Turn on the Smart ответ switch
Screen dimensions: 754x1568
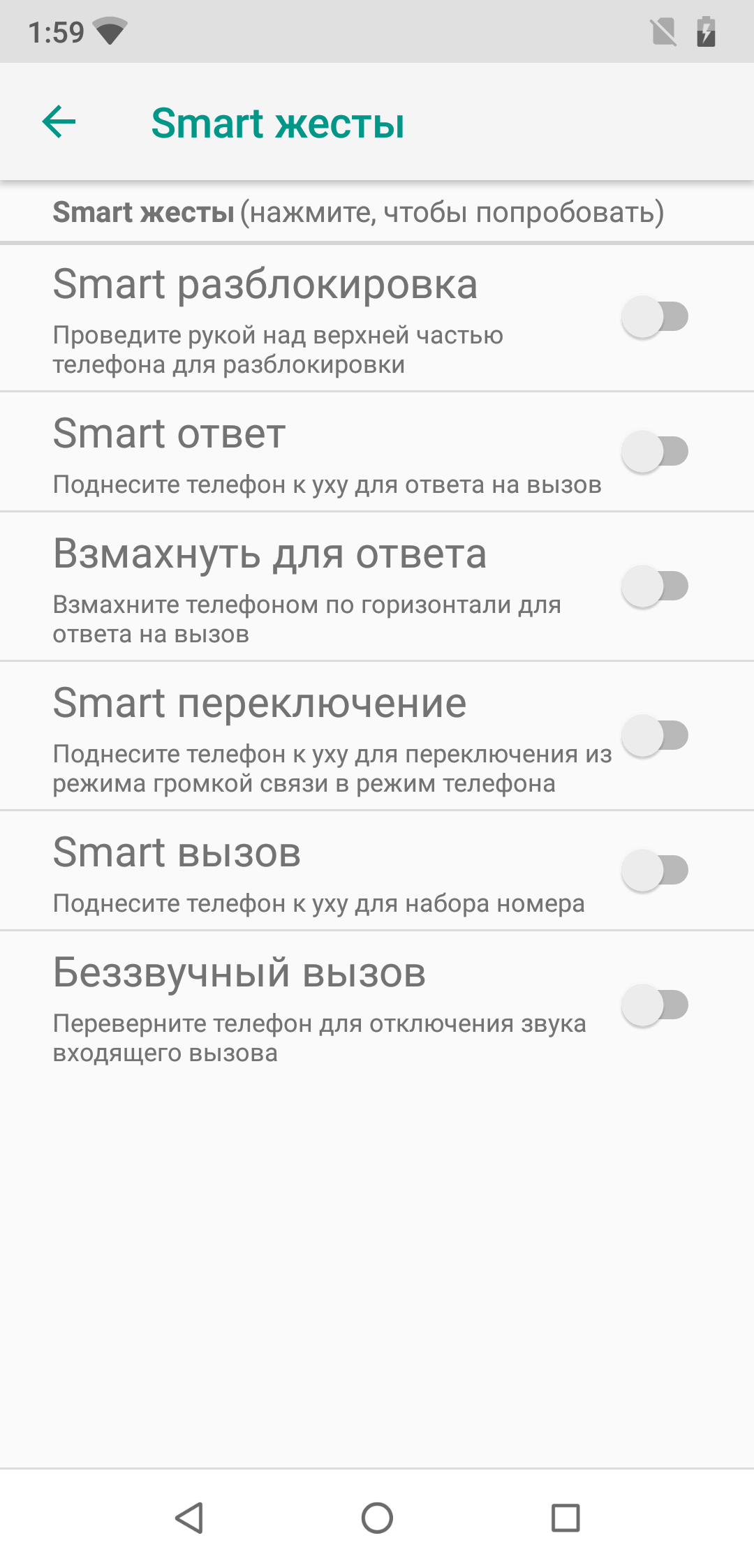pyautogui.click(x=655, y=452)
